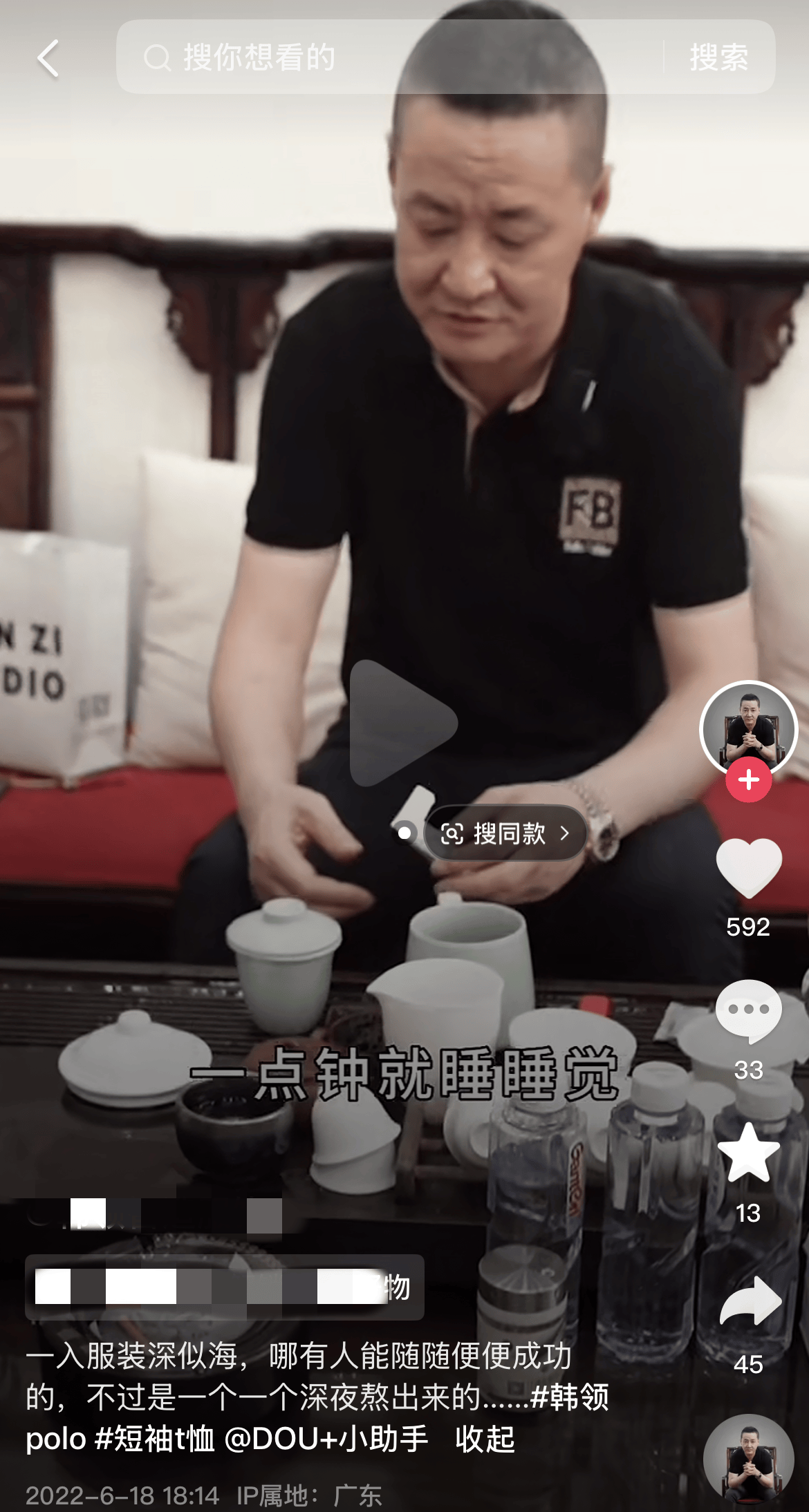Collapse the caption with 收起
This screenshot has height=1512, width=809.
pyautogui.click(x=485, y=1439)
